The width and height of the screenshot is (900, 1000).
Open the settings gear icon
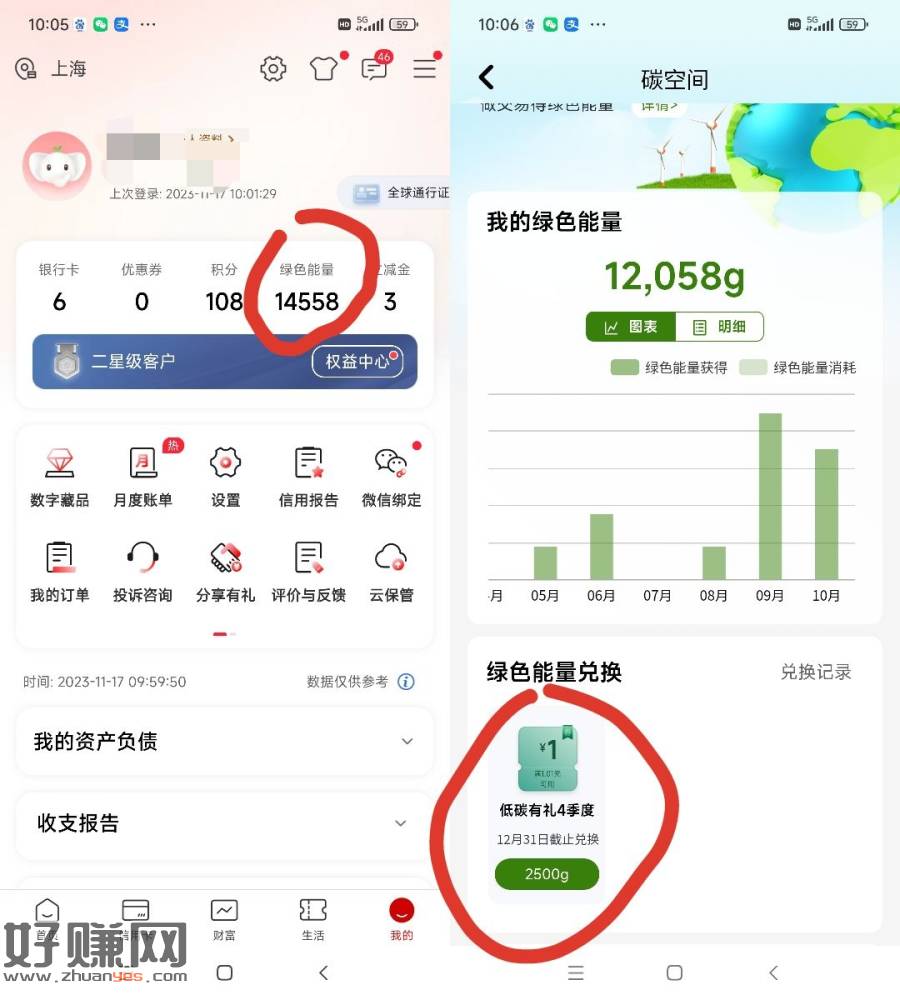pos(273,69)
